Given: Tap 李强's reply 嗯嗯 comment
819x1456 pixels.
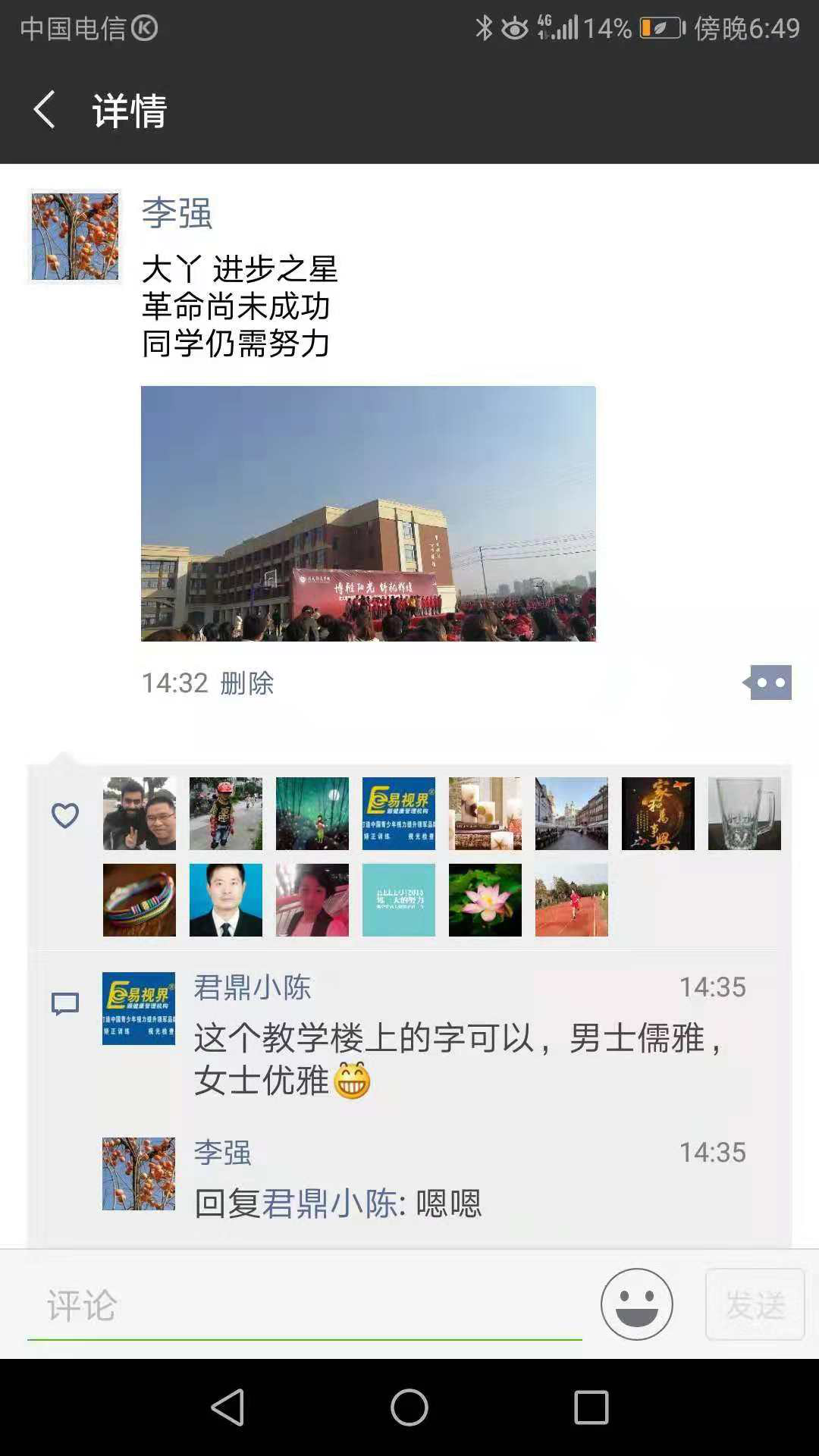Looking at the screenshot, I should coord(449,1203).
